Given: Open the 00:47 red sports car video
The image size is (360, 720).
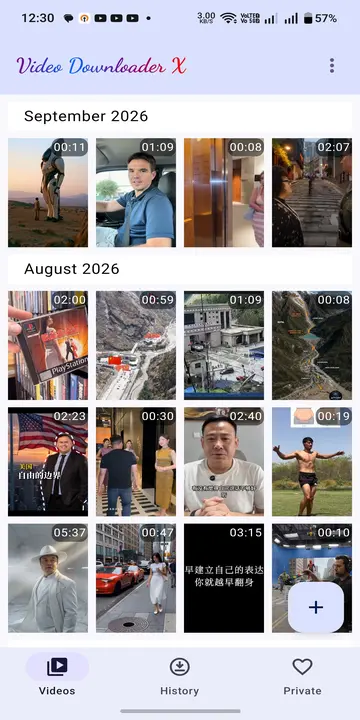Looking at the screenshot, I should click(136, 578).
